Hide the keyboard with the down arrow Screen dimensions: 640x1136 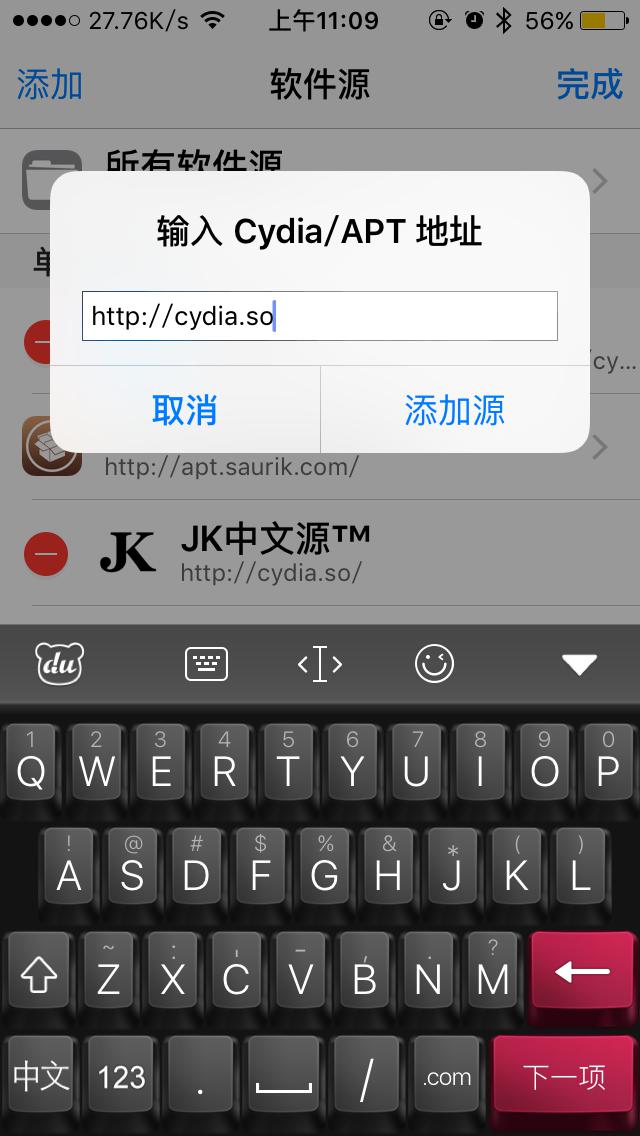point(579,664)
